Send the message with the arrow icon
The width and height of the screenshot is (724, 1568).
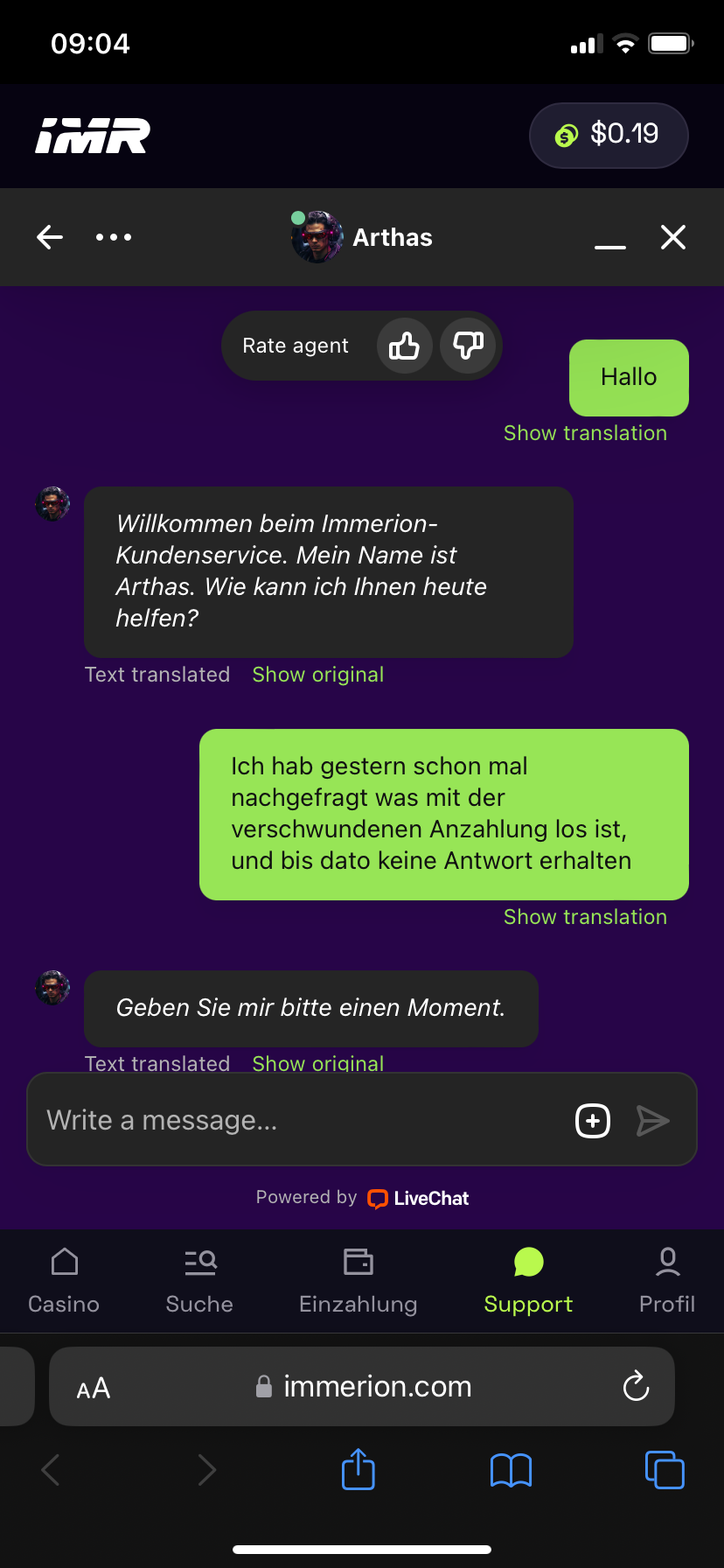point(652,1121)
